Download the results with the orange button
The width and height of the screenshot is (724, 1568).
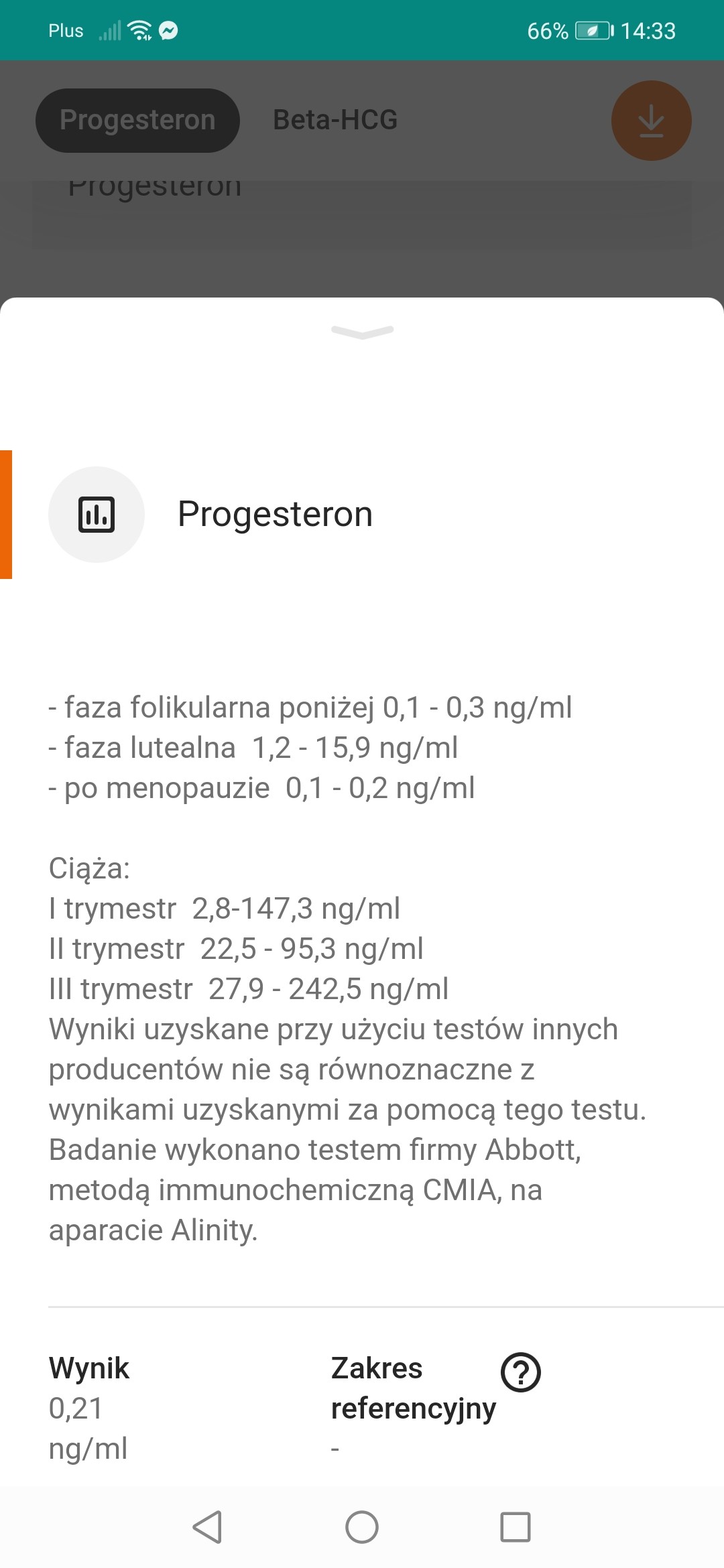click(651, 121)
